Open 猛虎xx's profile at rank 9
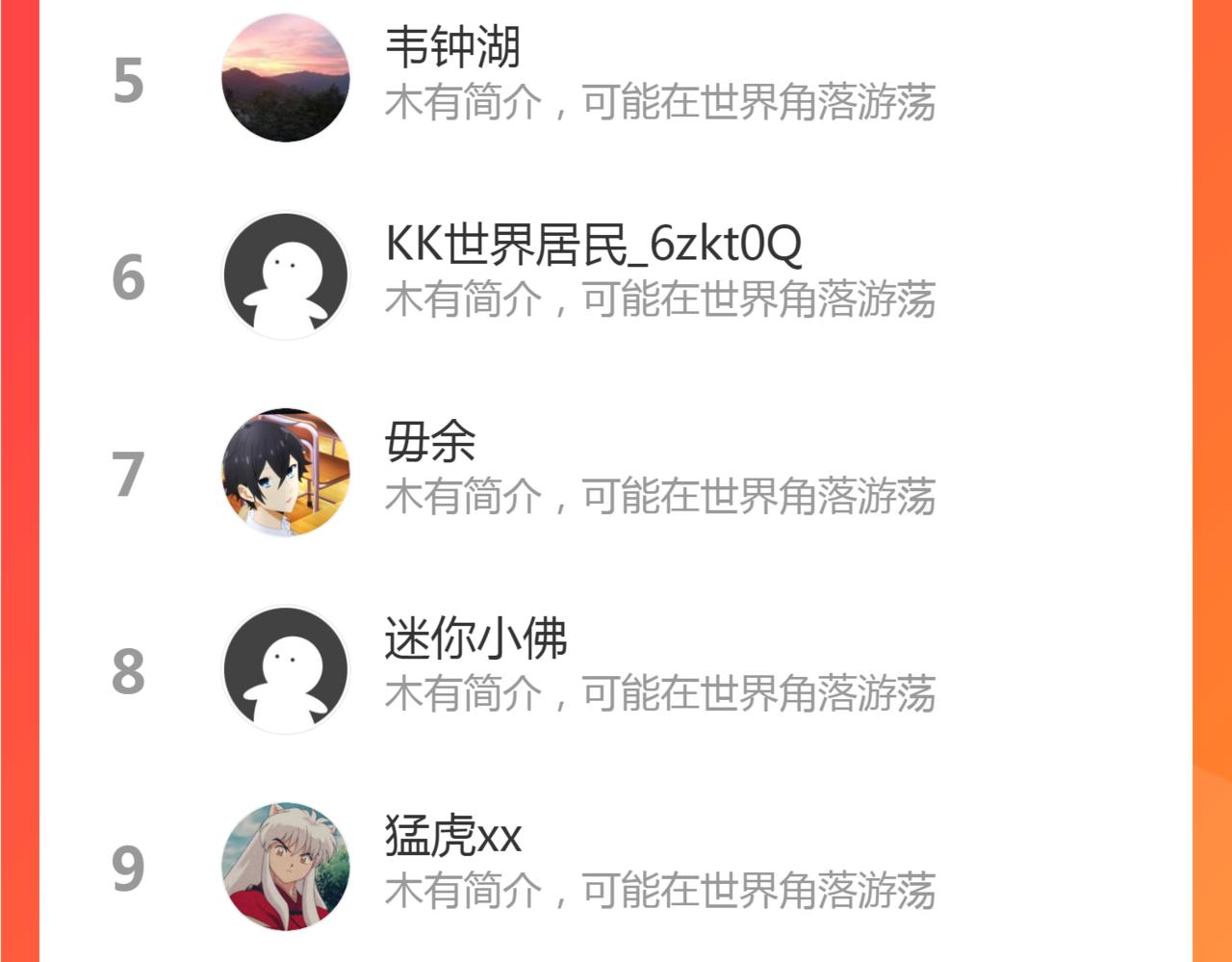Image resolution: width=1232 pixels, height=962 pixels. pyautogui.click(x=616, y=867)
